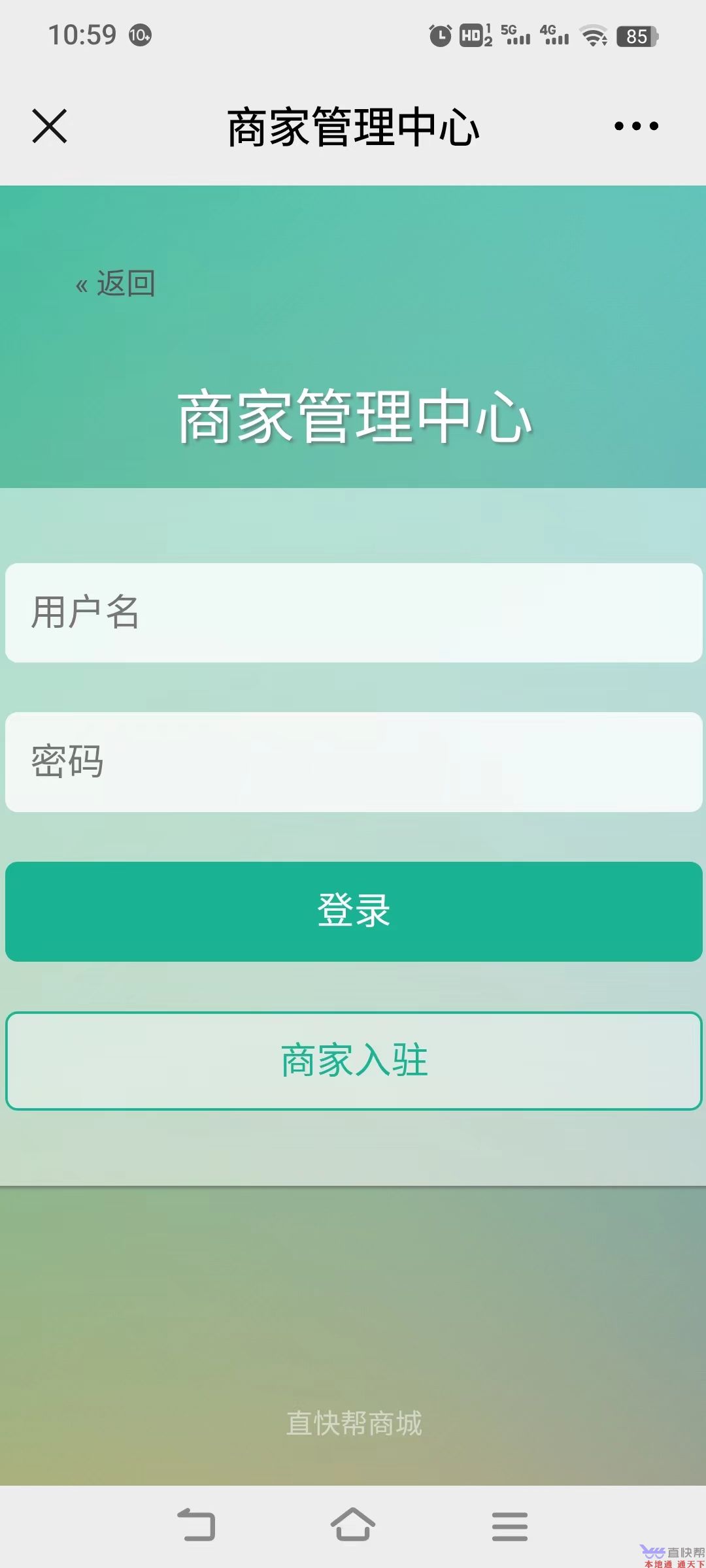Go to the home screen
This screenshot has width=706, height=1568.
pos(353,1526)
